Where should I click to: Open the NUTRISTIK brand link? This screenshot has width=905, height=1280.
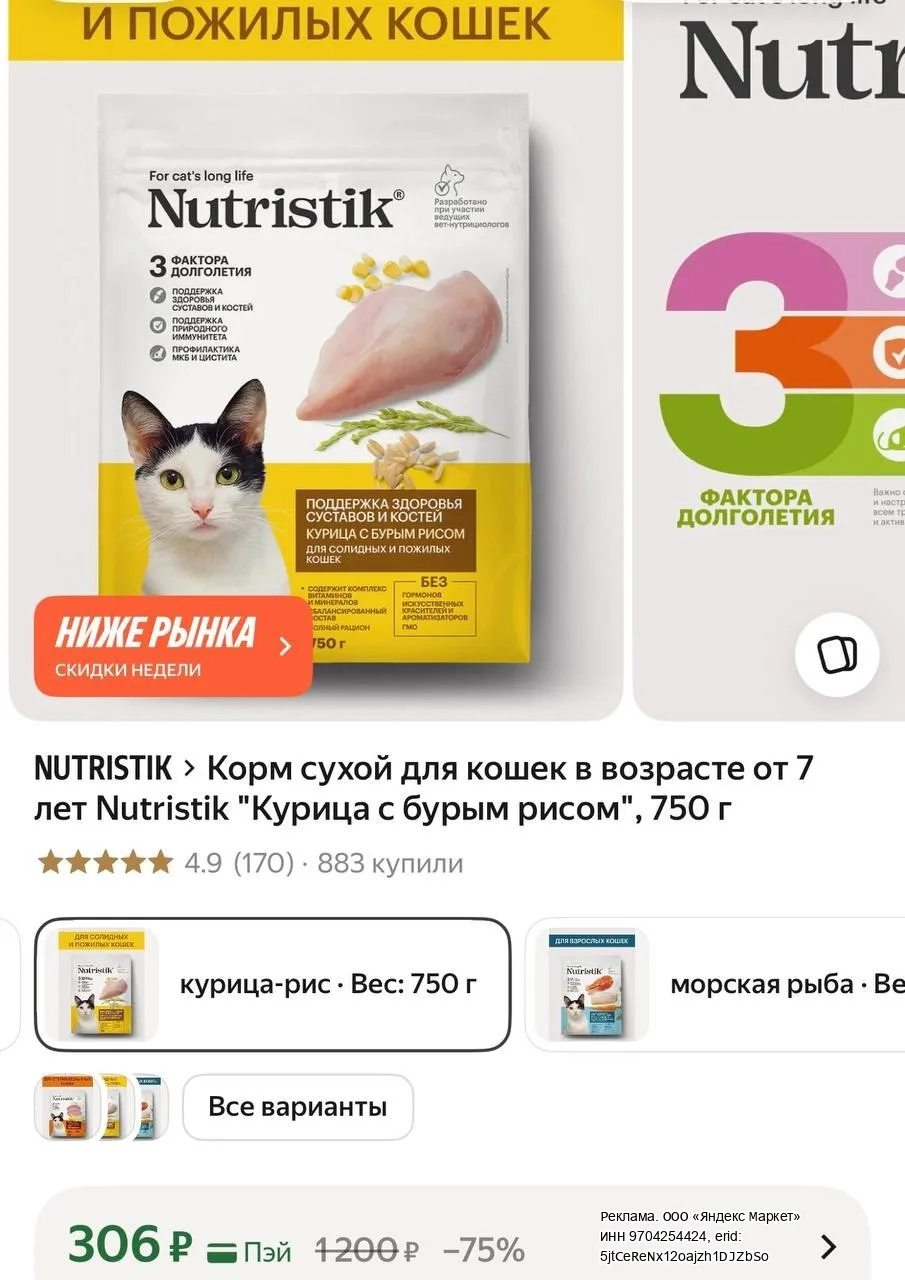[103, 769]
